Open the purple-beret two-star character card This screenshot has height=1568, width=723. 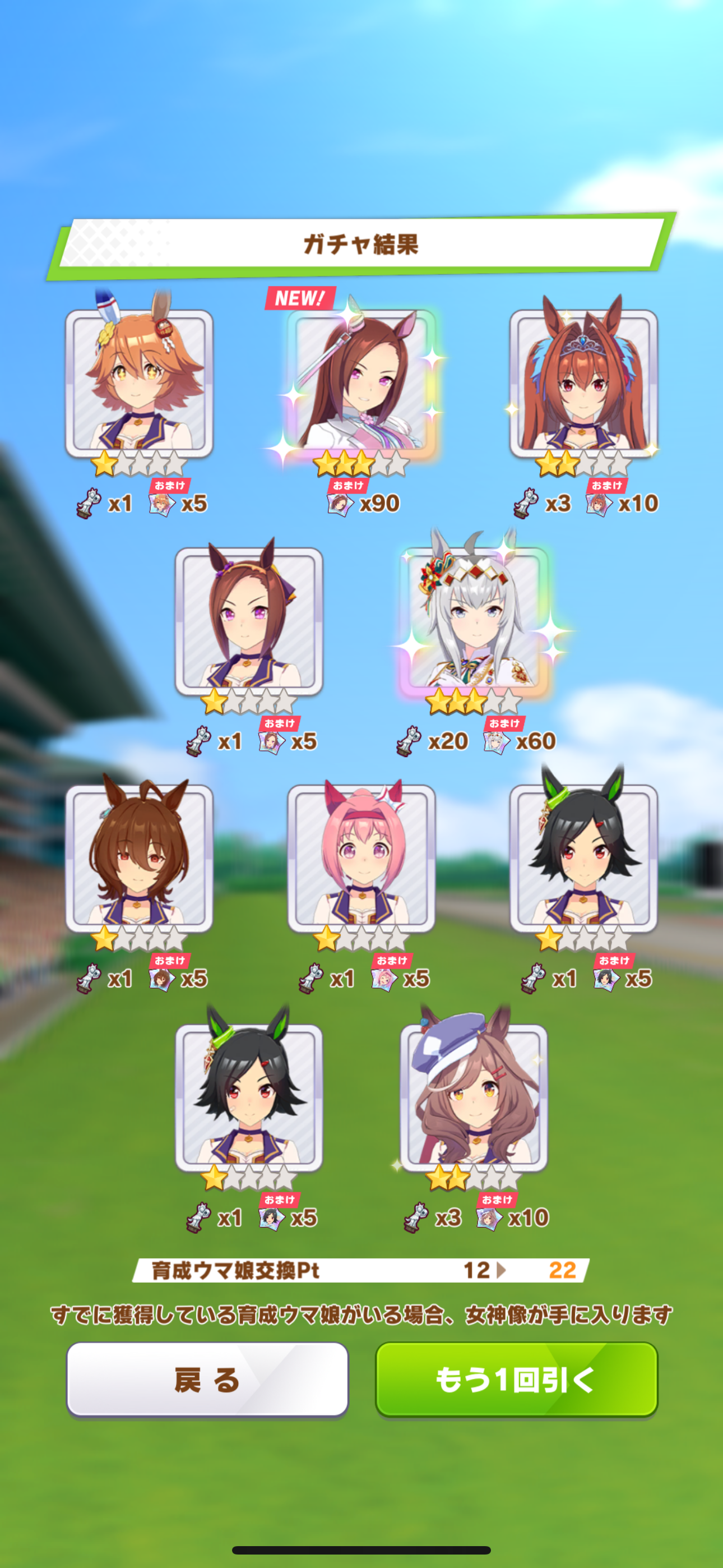pyautogui.click(x=474, y=1096)
